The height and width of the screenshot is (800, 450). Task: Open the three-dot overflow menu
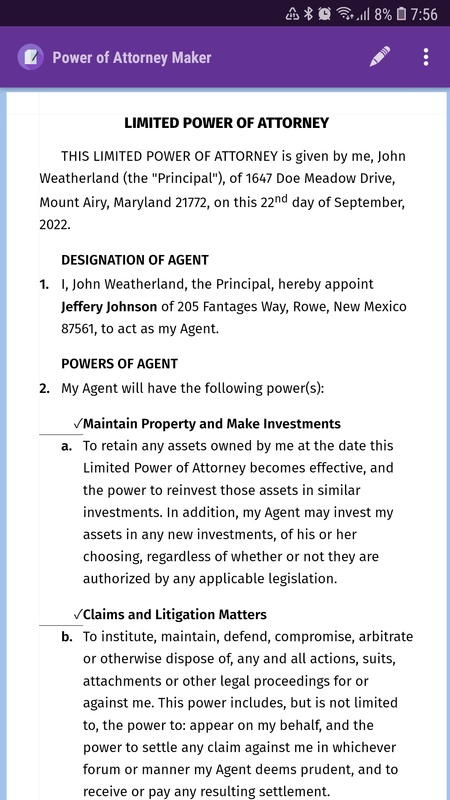[x=426, y=57]
